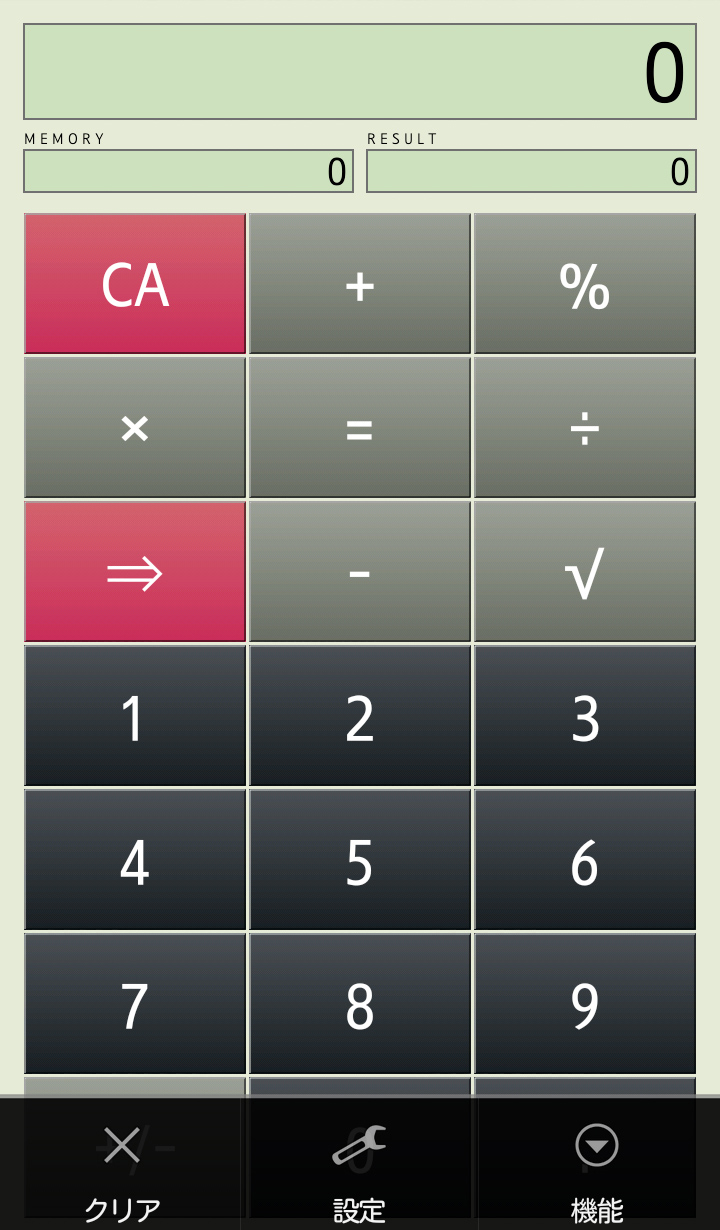Tap the plus operator key
The height and width of the screenshot is (1230, 720).
[x=360, y=284]
